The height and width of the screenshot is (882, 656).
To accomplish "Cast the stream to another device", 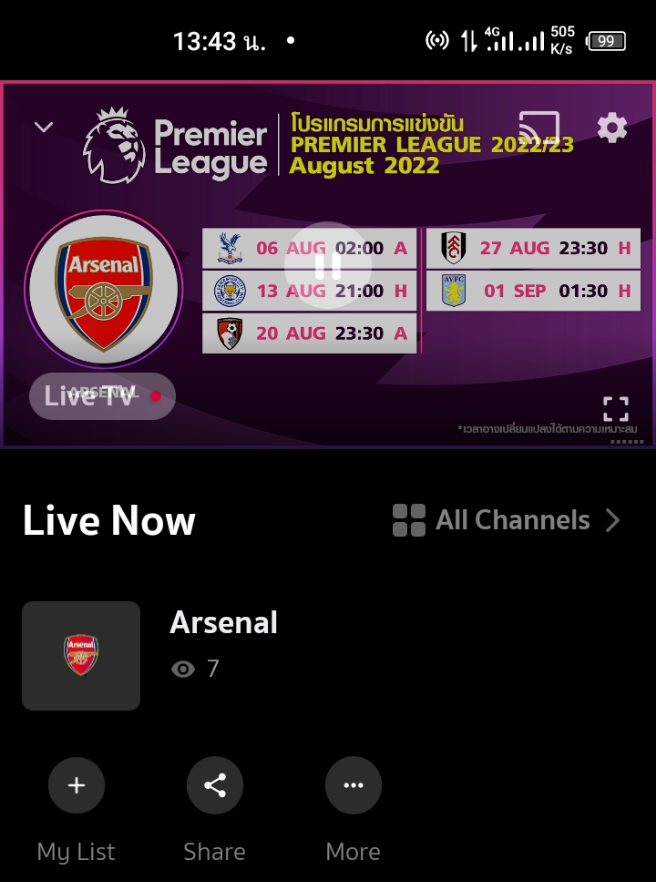I will pyautogui.click(x=538, y=130).
